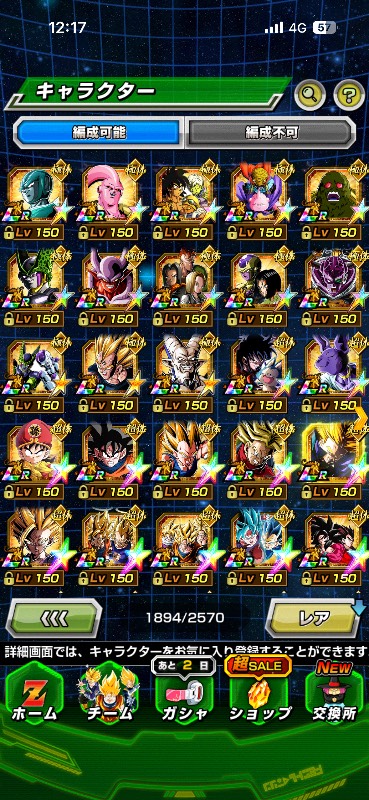
Task: Select the Super Saiyan 4 character card
Action: click(x=334, y=548)
